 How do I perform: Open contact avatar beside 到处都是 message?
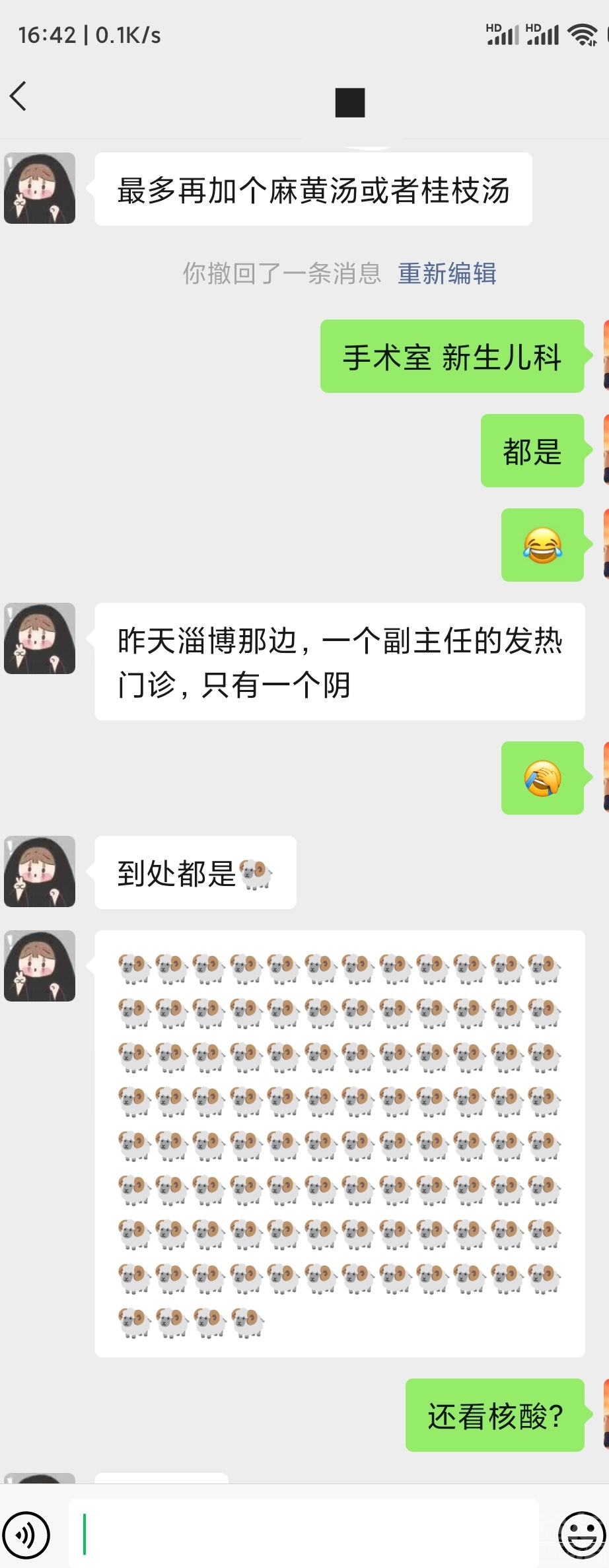point(40,871)
